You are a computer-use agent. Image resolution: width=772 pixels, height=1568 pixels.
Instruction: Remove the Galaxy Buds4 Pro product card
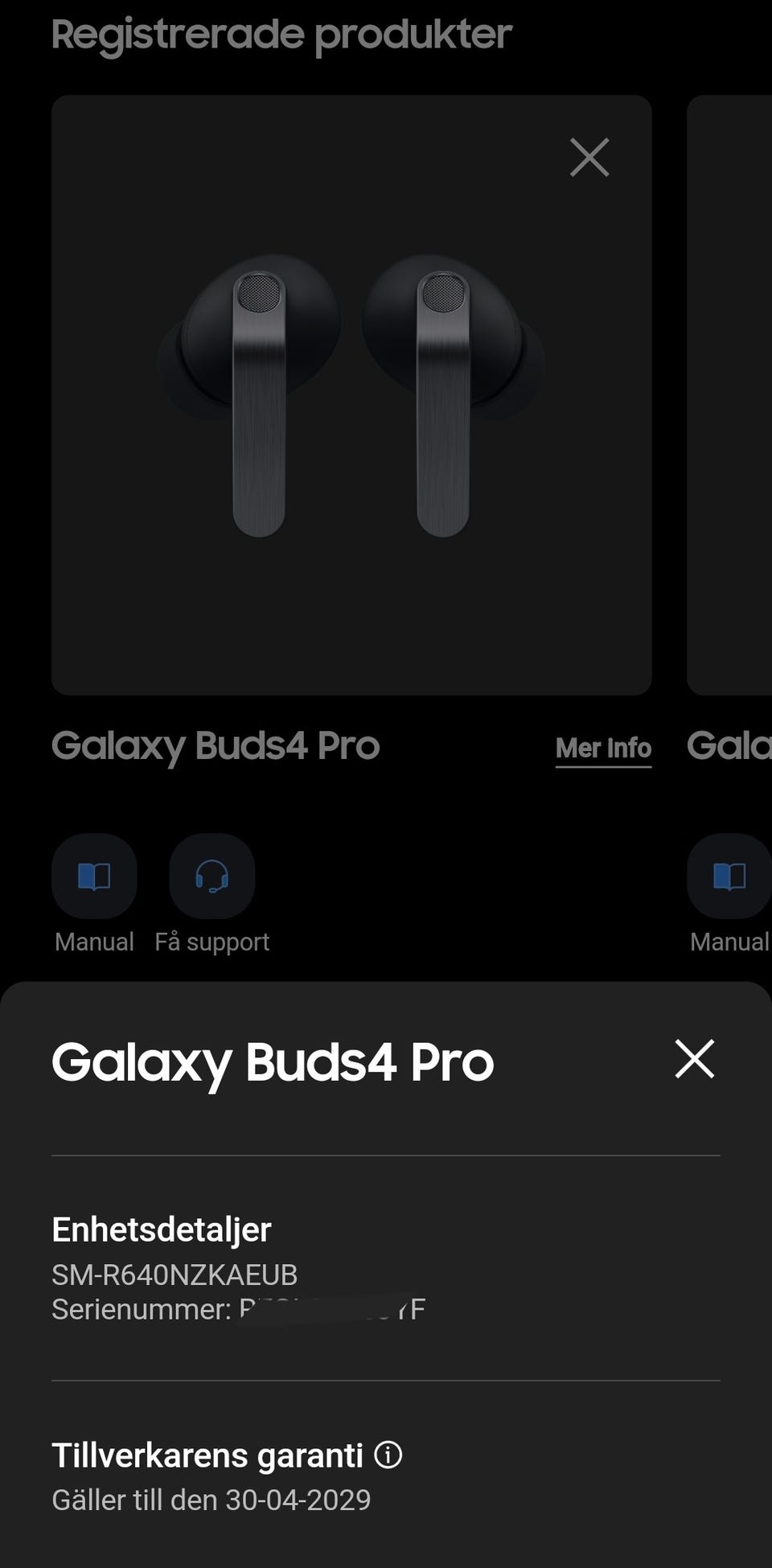point(589,157)
